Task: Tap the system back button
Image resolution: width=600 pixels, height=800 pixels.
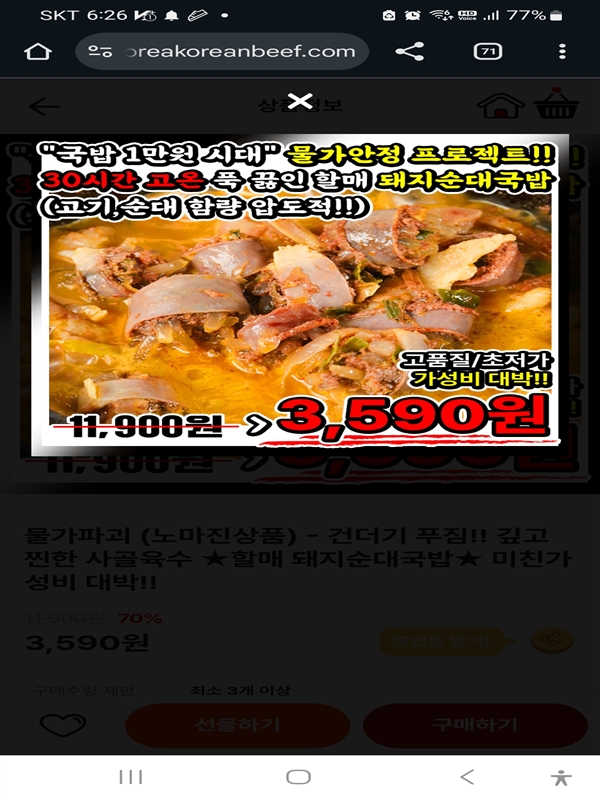Action: click(466, 777)
